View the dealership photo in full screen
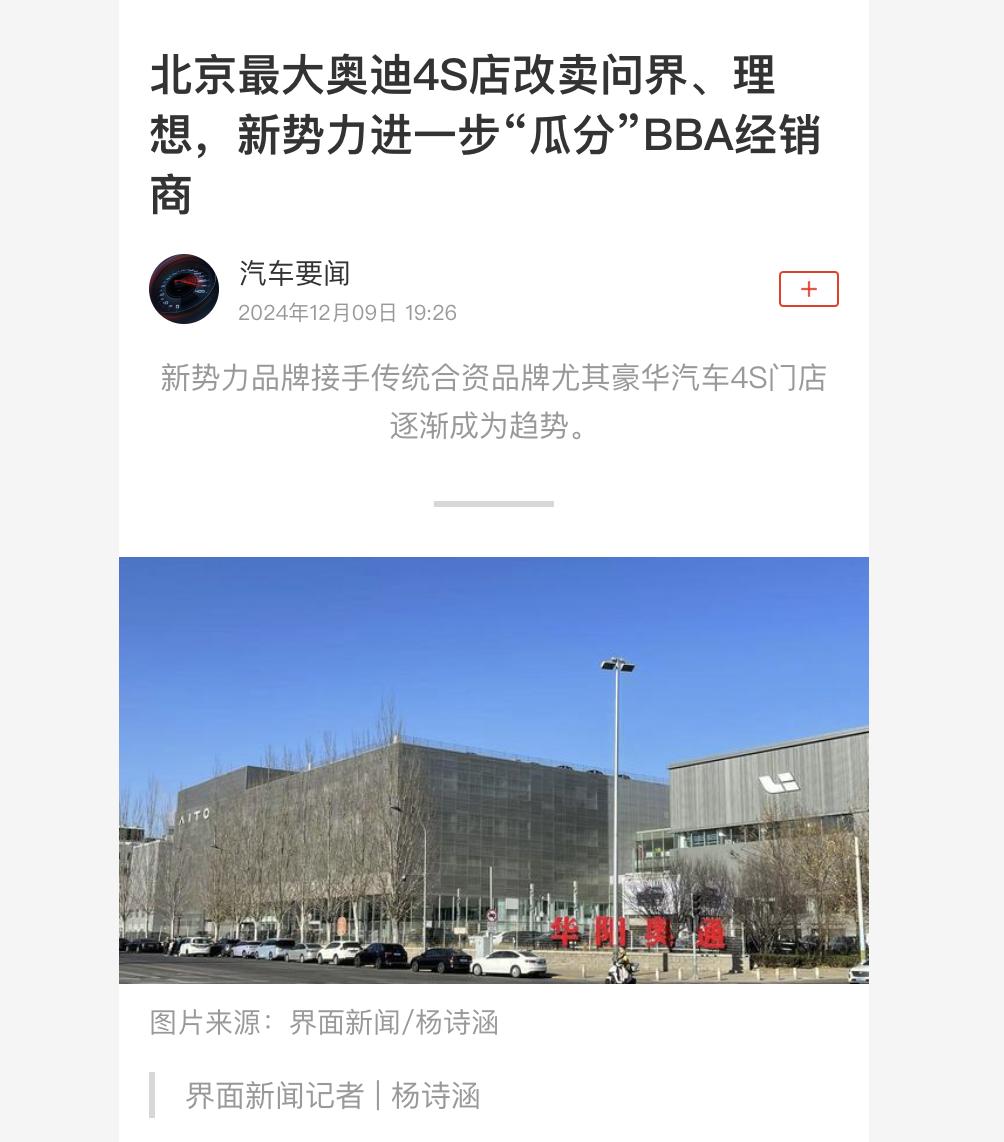Viewport: 1004px width, 1142px height. 493,770
